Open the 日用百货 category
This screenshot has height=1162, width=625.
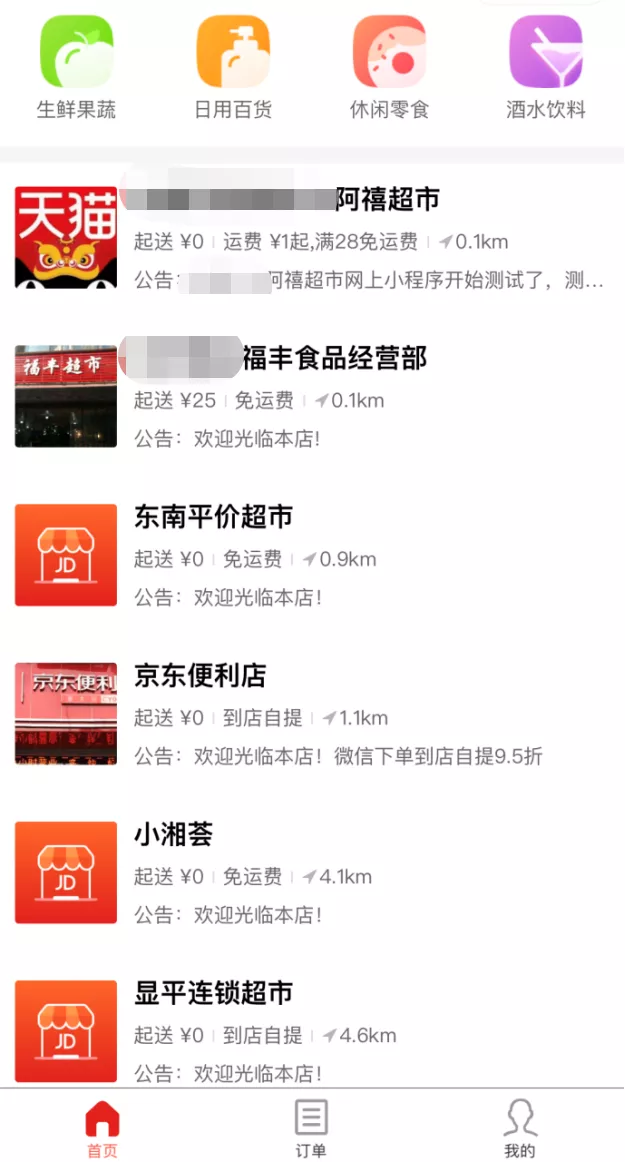point(233,66)
